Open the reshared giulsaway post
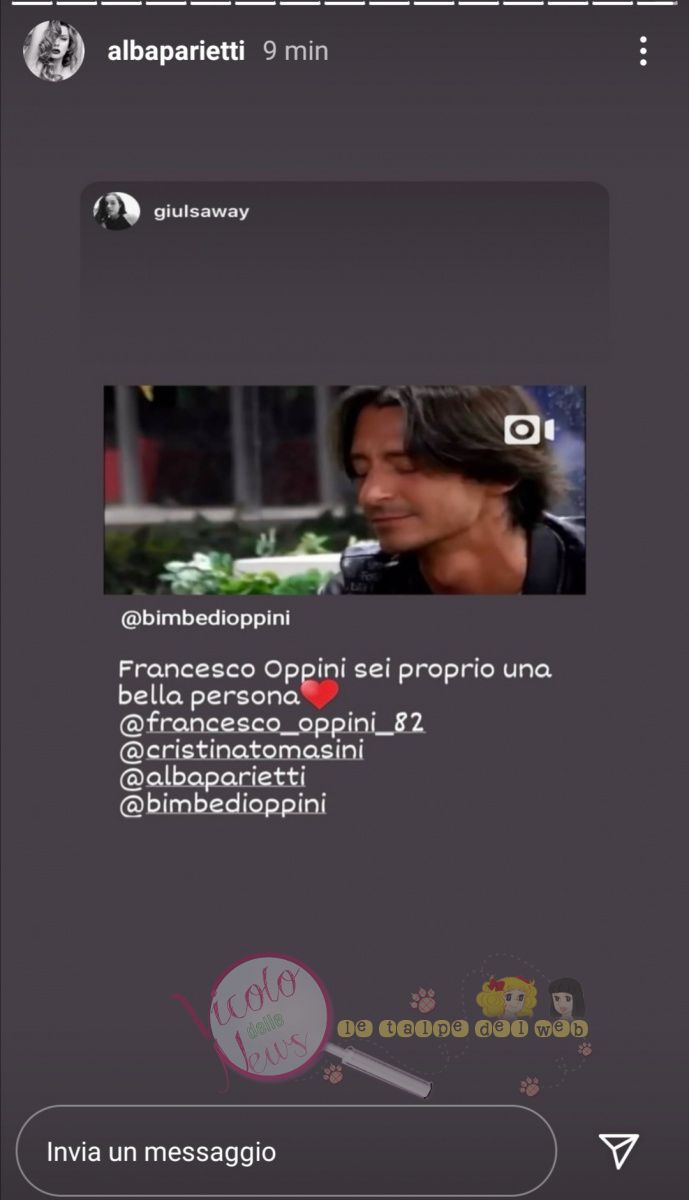 [344, 490]
